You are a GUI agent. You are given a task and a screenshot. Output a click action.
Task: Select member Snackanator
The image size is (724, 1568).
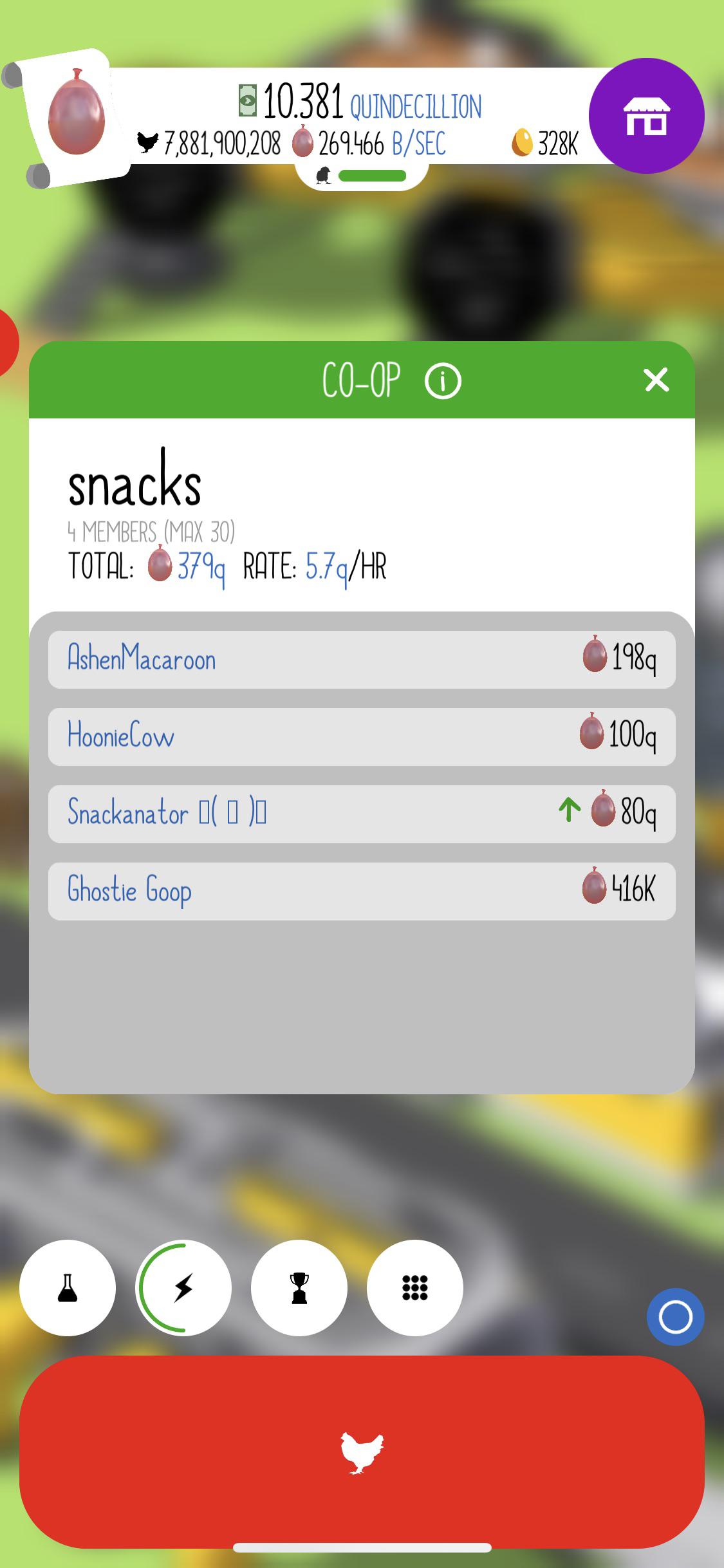click(362, 814)
